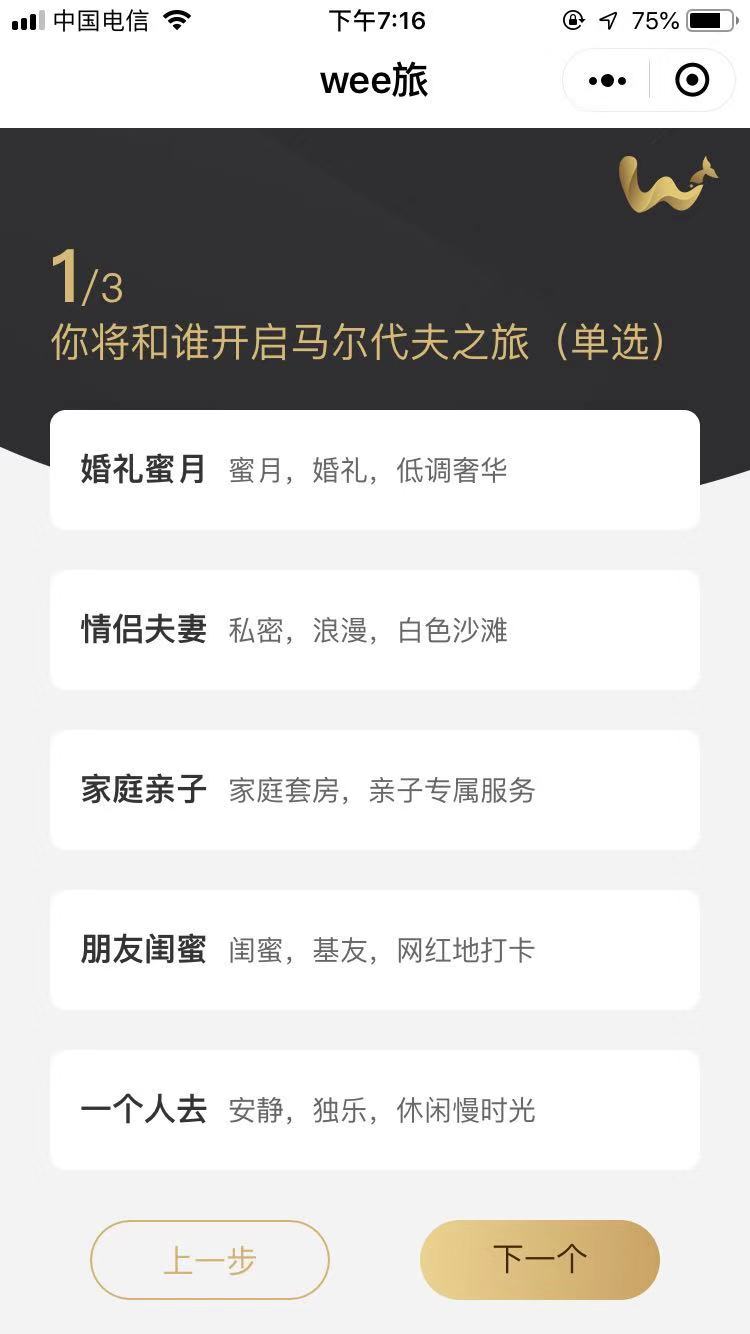Close the wee旅 mini program
Image resolution: width=750 pixels, height=1334 pixels.
[692, 80]
